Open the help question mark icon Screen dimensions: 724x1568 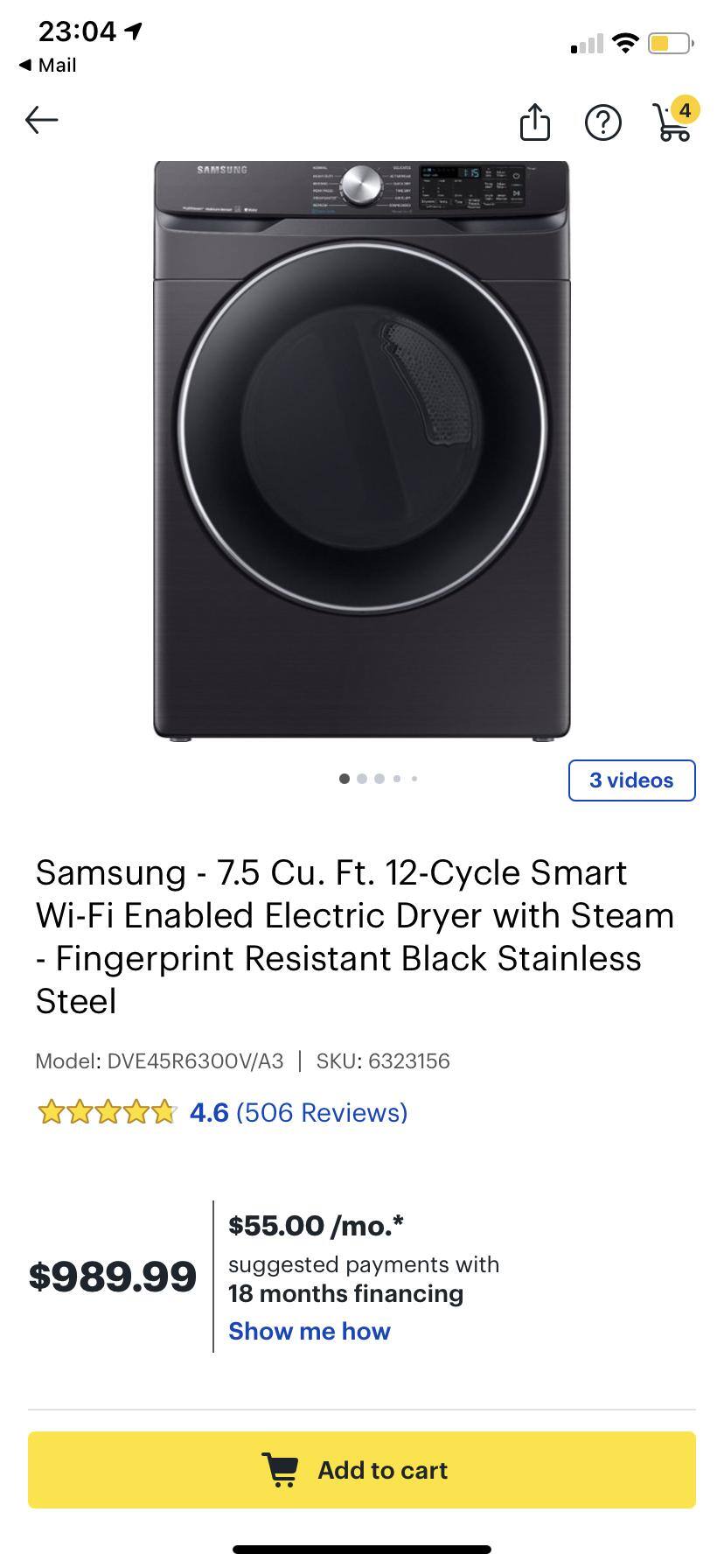(602, 122)
